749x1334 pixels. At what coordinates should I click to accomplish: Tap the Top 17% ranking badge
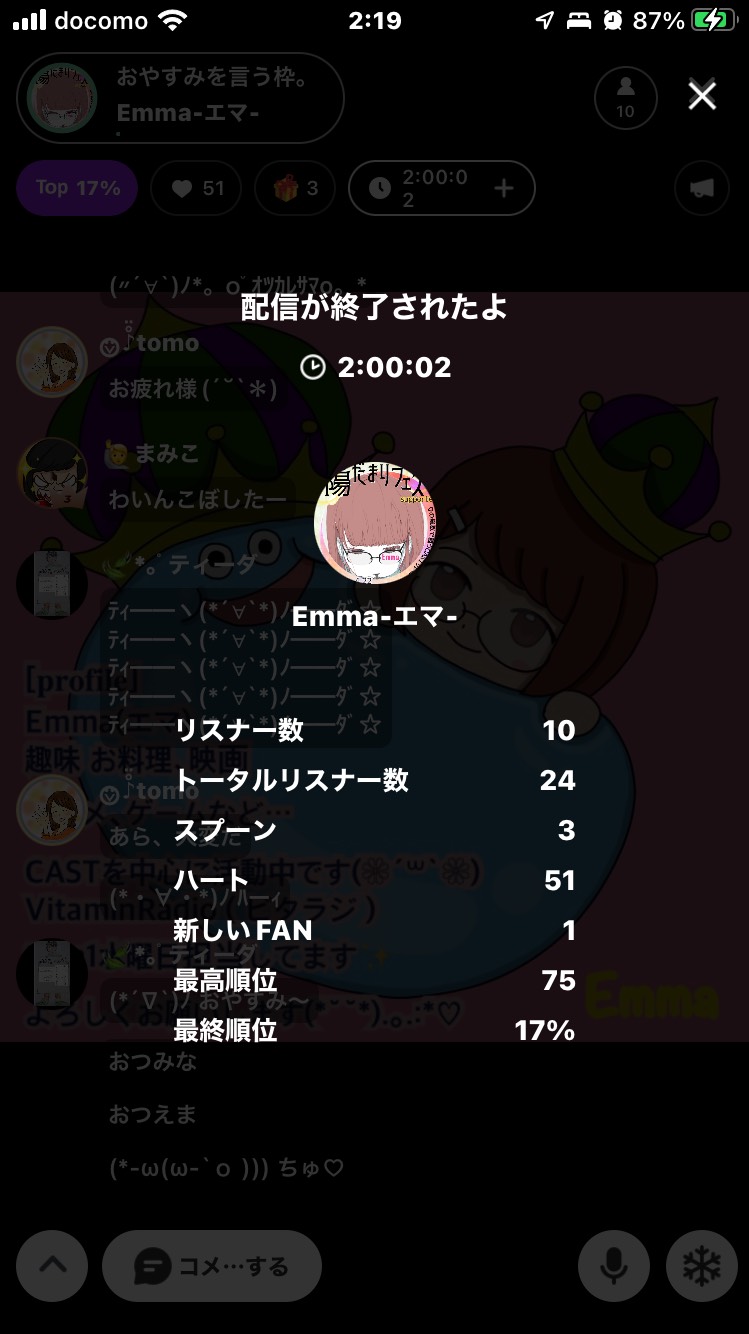77,188
